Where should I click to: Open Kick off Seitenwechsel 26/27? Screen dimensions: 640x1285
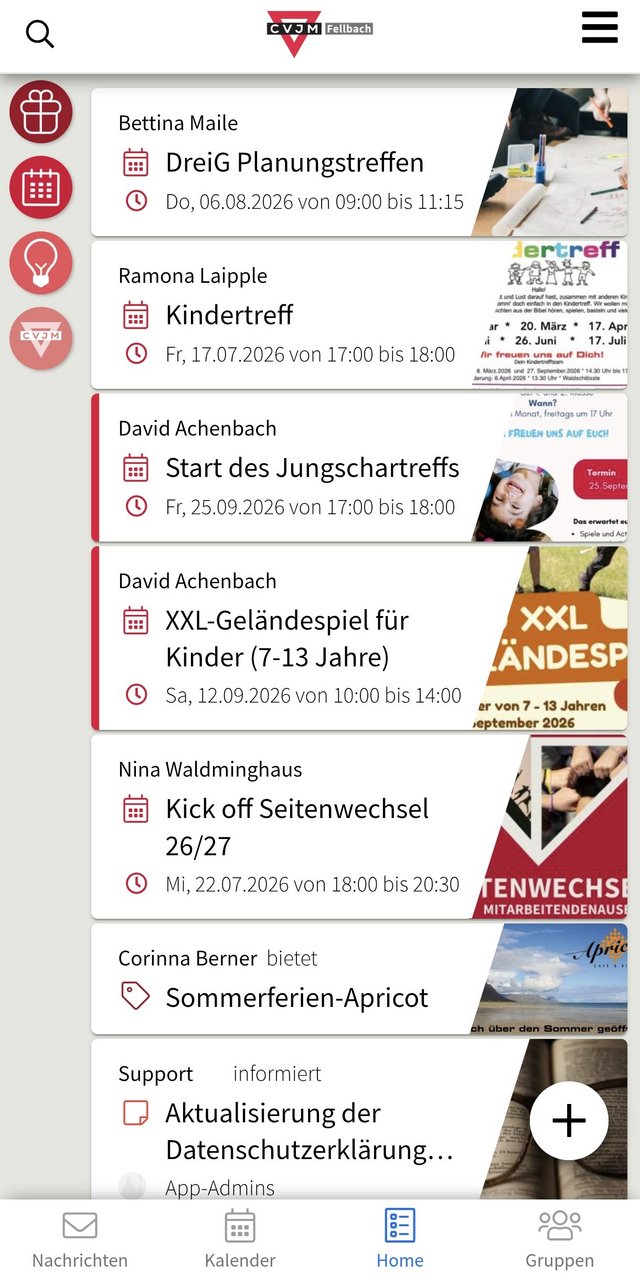[359, 827]
